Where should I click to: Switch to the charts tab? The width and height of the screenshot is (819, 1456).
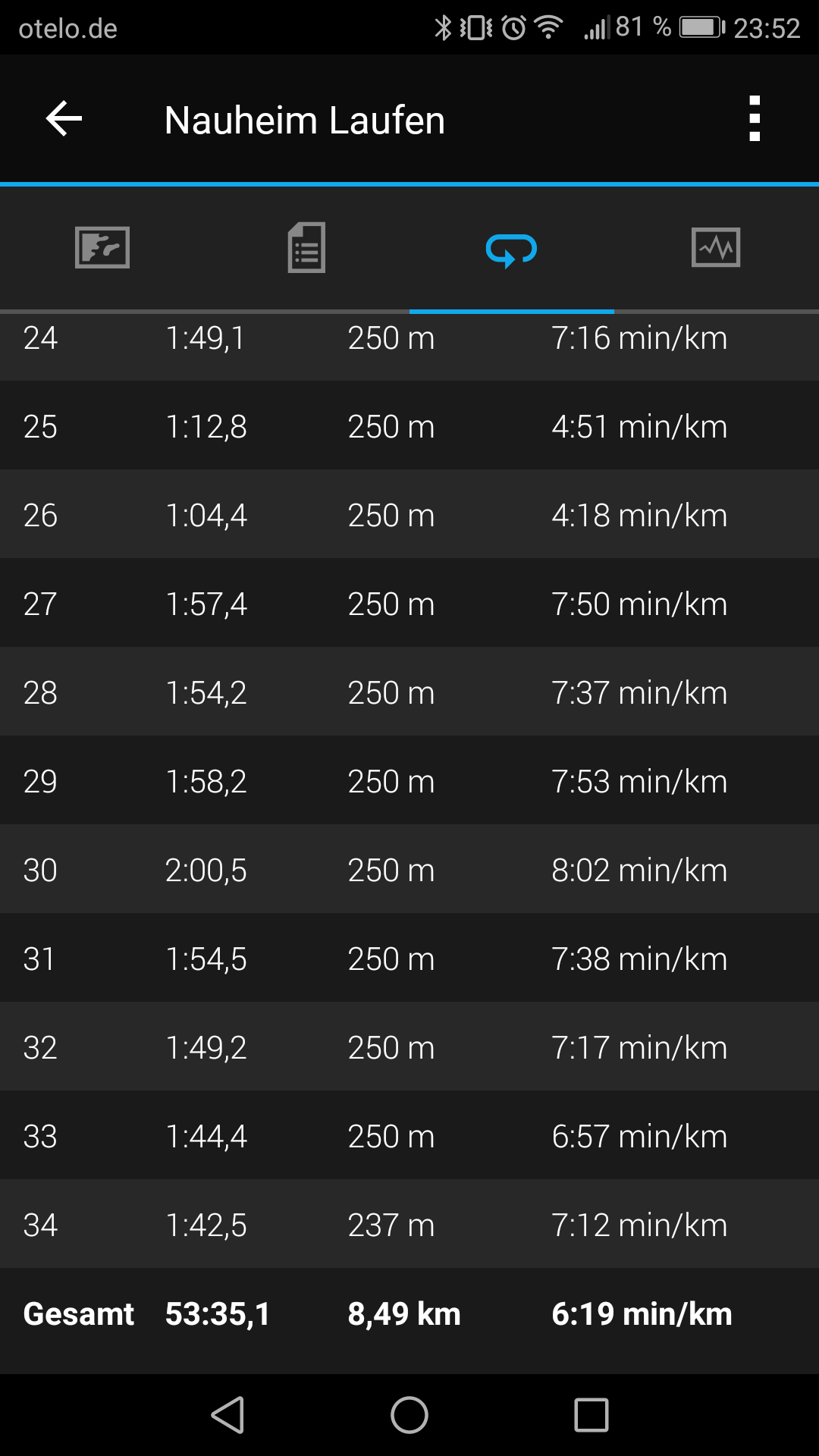(x=716, y=248)
